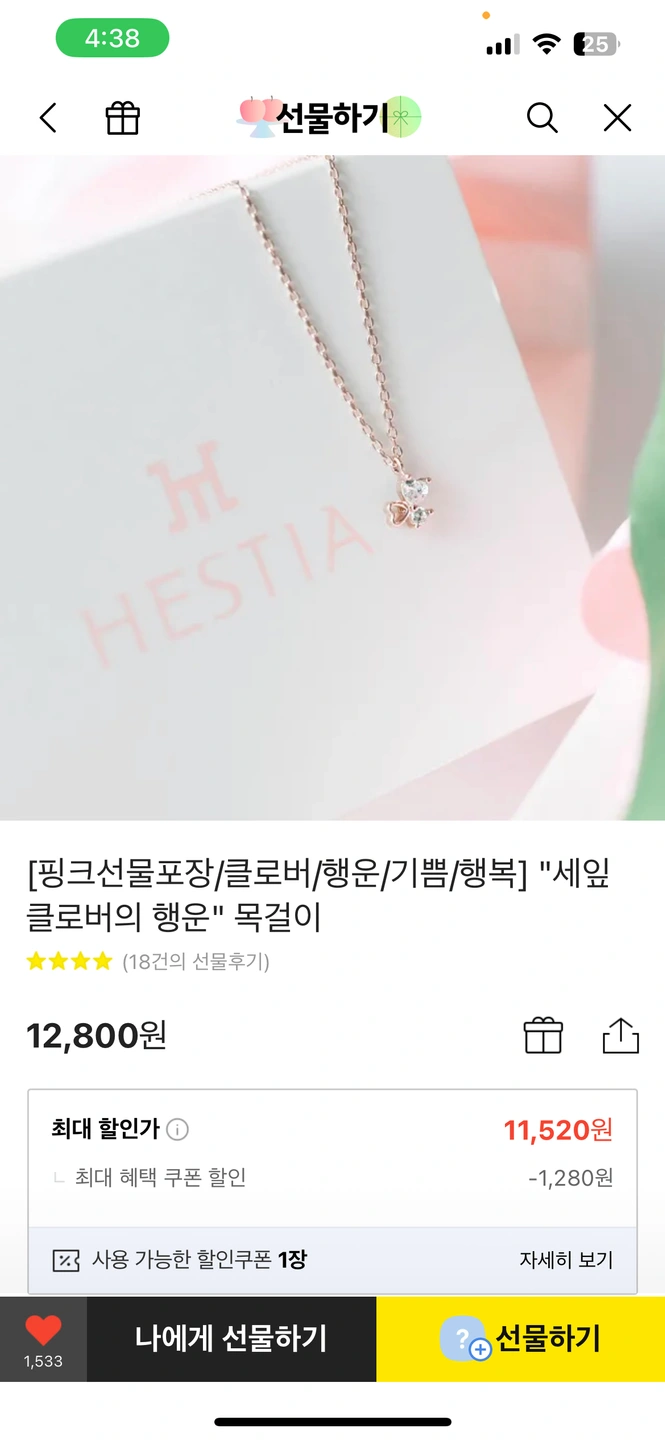Open the gift box icon in header
This screenshot has width=665, height=1440.
[x=123, y=118]
